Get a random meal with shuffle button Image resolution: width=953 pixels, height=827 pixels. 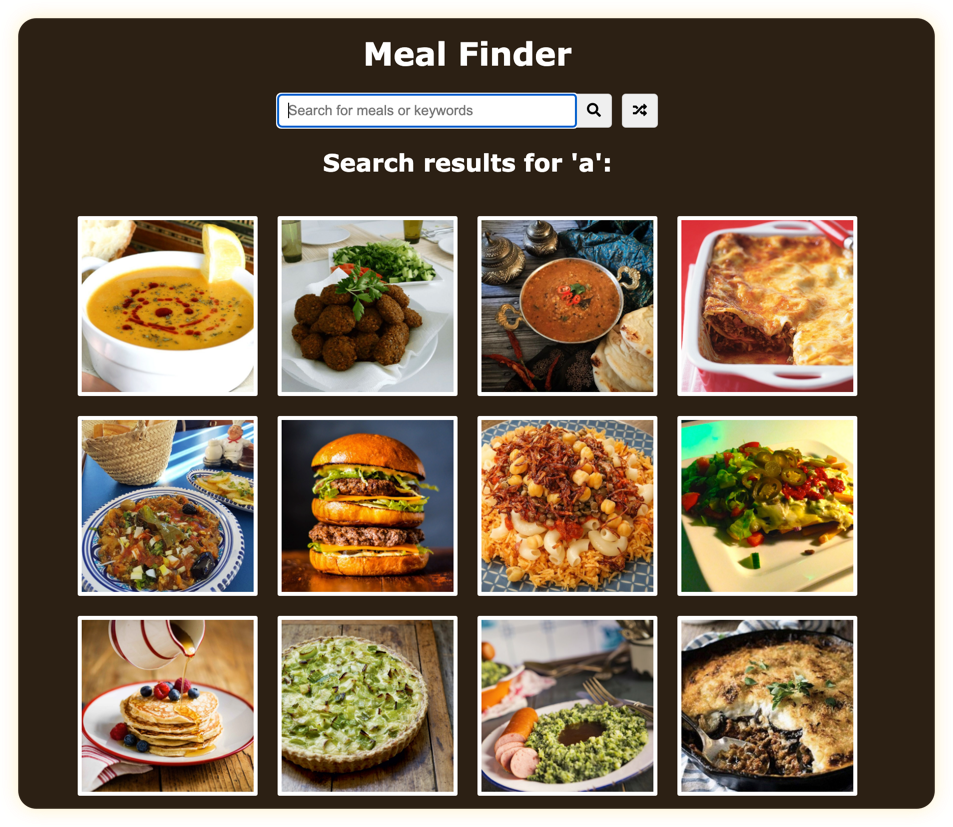click(639, 111)
